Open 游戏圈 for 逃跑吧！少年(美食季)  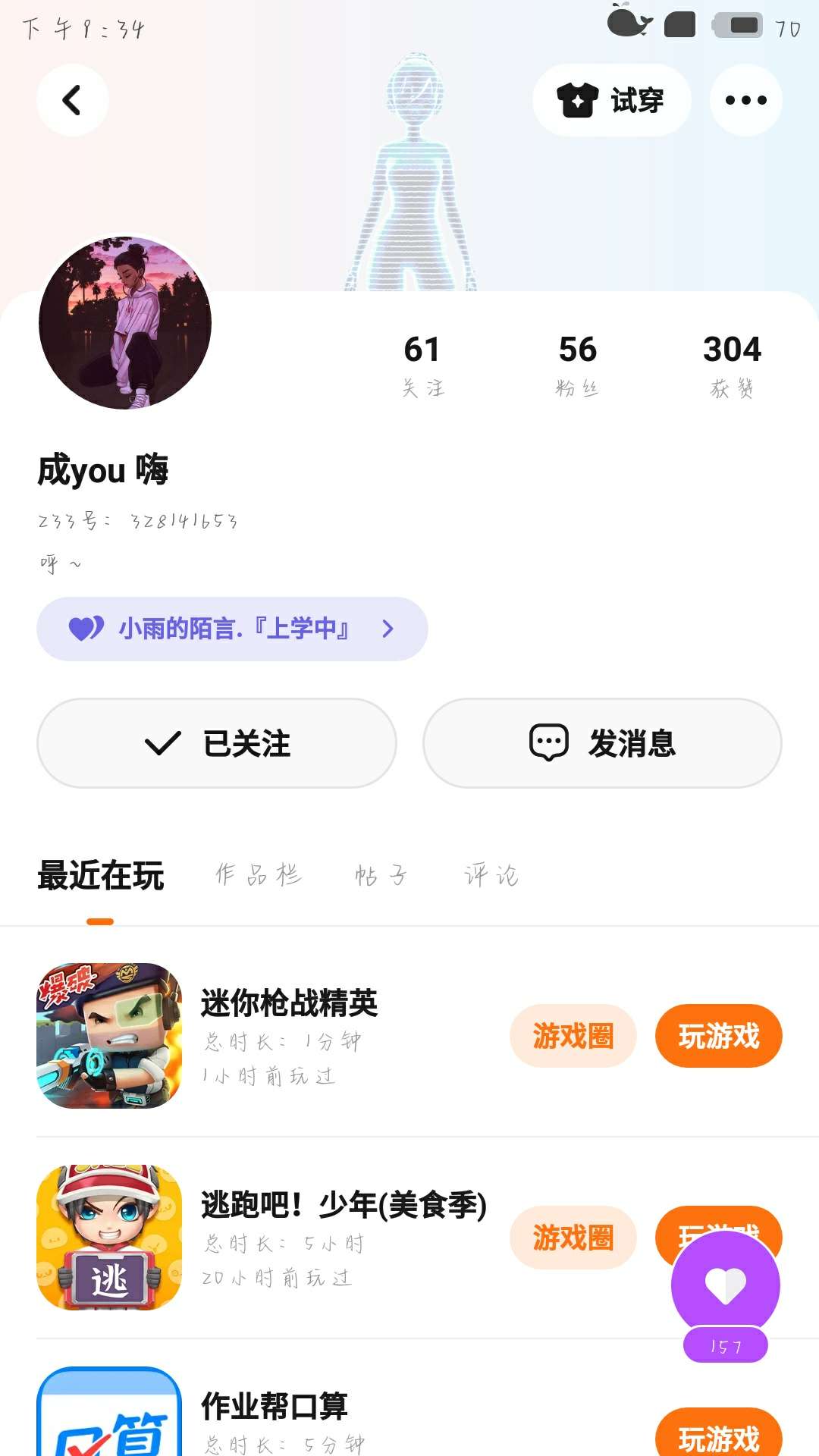tap(573, 1238)
